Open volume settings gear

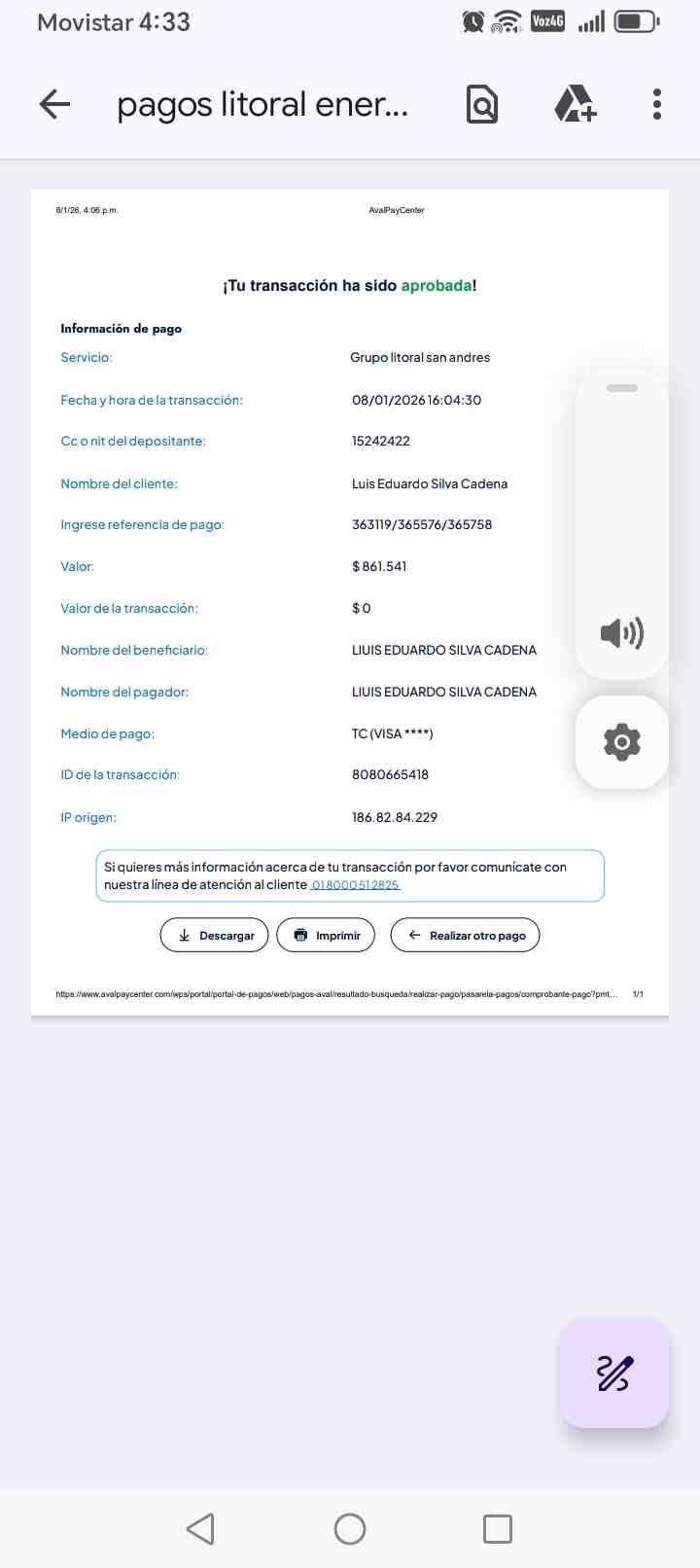622,743
